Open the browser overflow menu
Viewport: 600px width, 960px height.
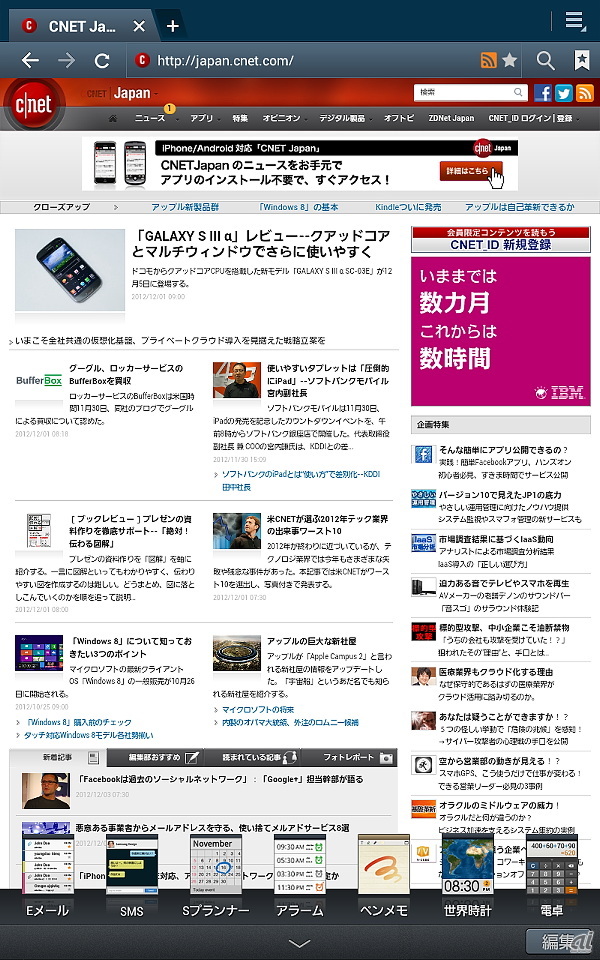[x=574, y=22]
